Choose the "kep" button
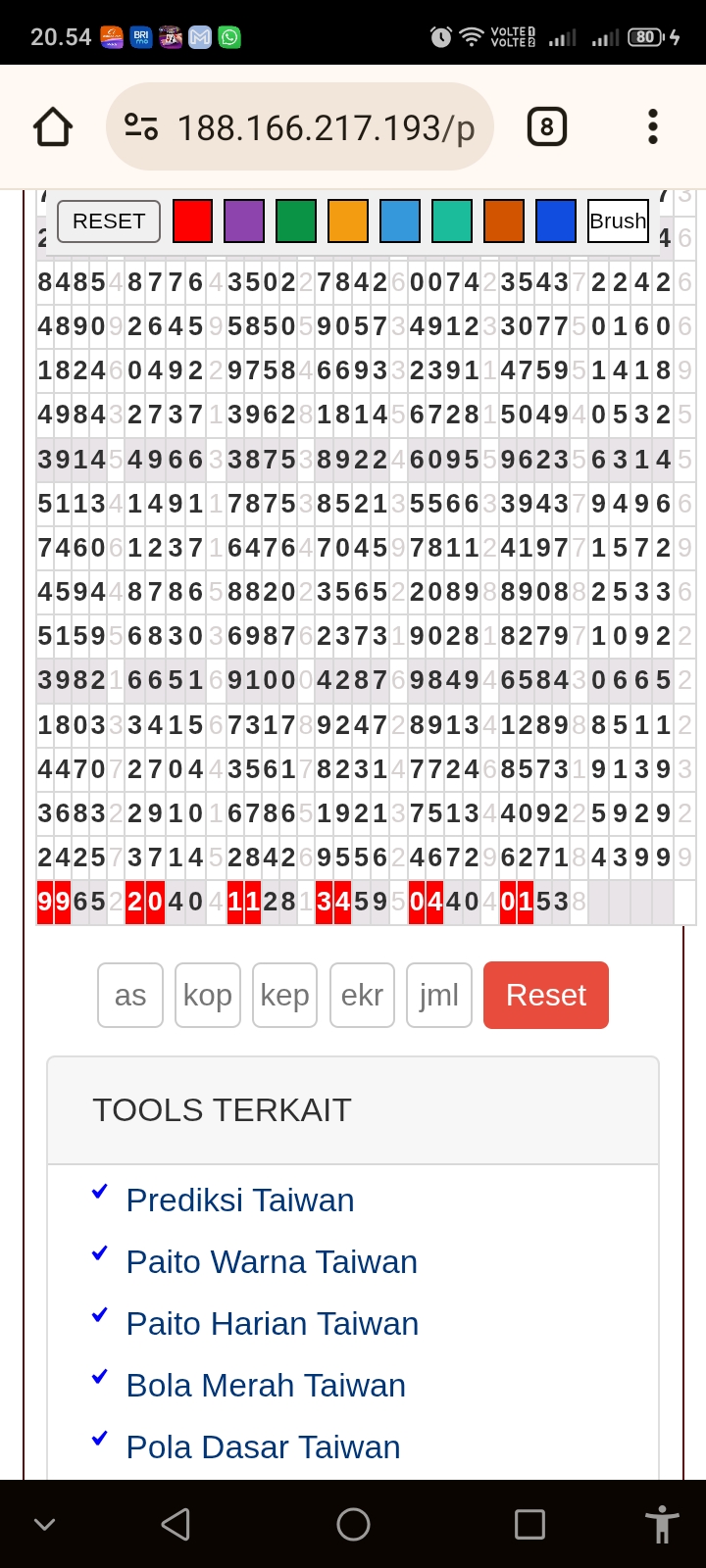Screen dimensions: 706x1568 [284, 996]
